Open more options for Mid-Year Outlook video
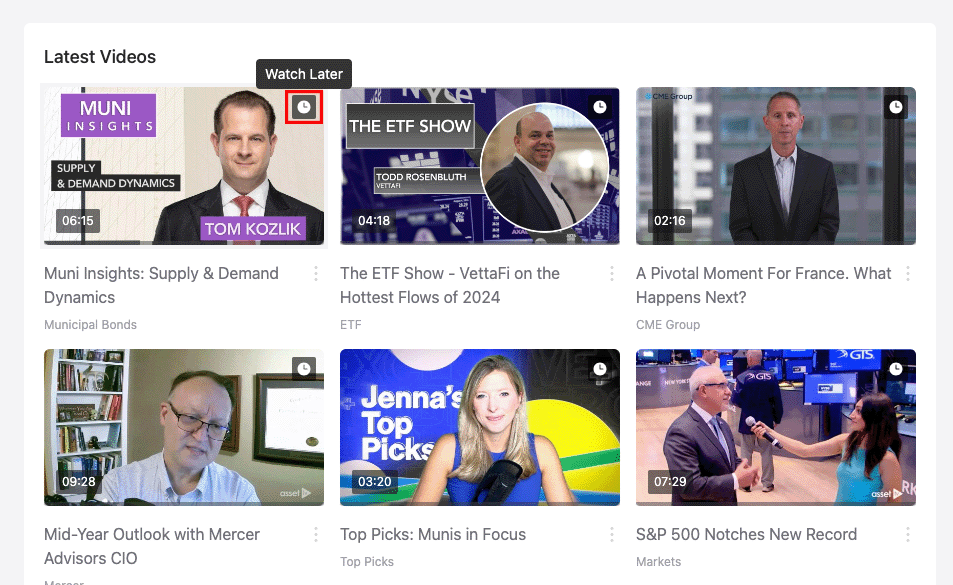The height and width of the screenshot is (585, 953). point(316,535)
